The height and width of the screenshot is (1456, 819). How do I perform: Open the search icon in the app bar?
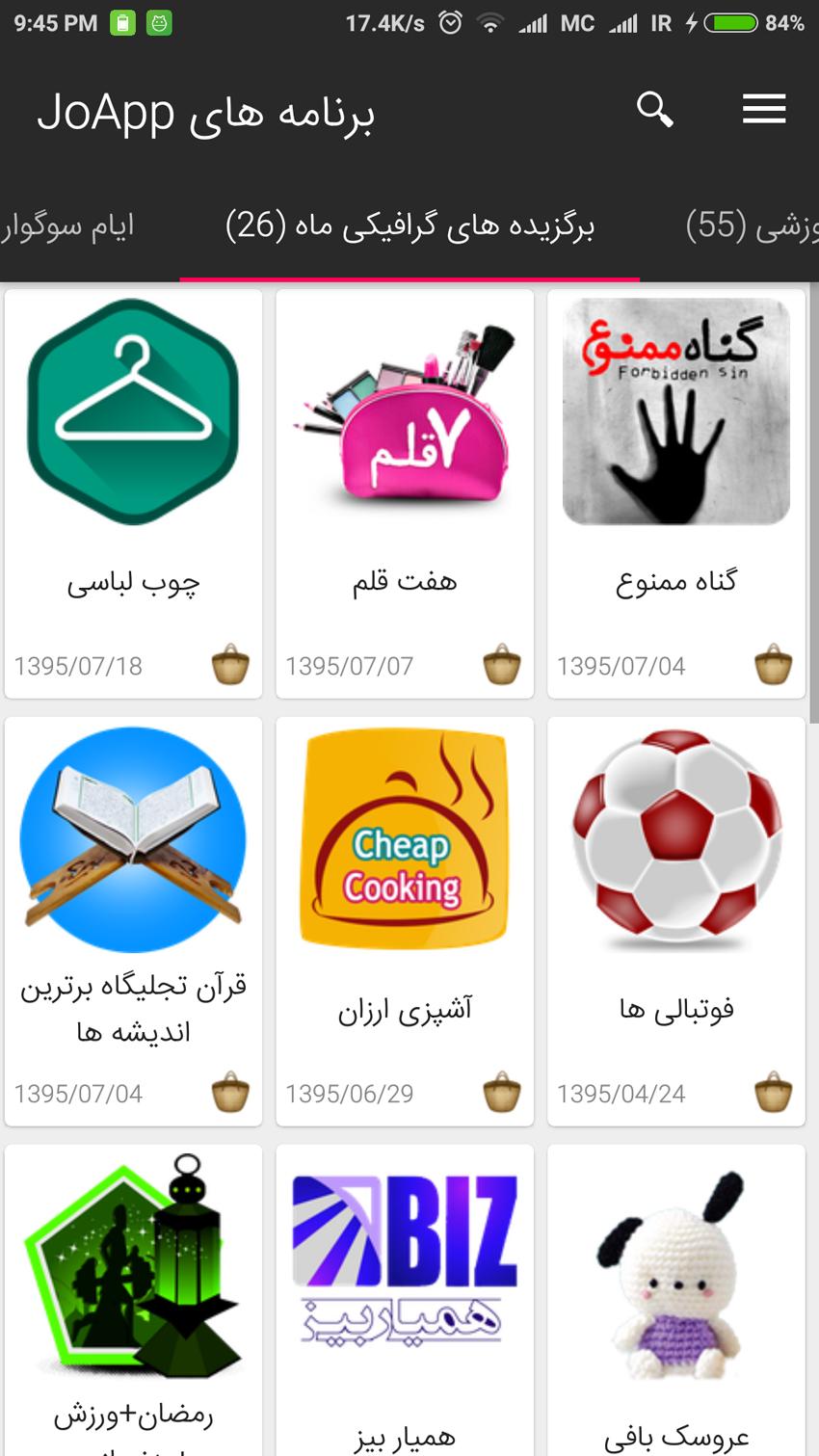click(654, 110)
